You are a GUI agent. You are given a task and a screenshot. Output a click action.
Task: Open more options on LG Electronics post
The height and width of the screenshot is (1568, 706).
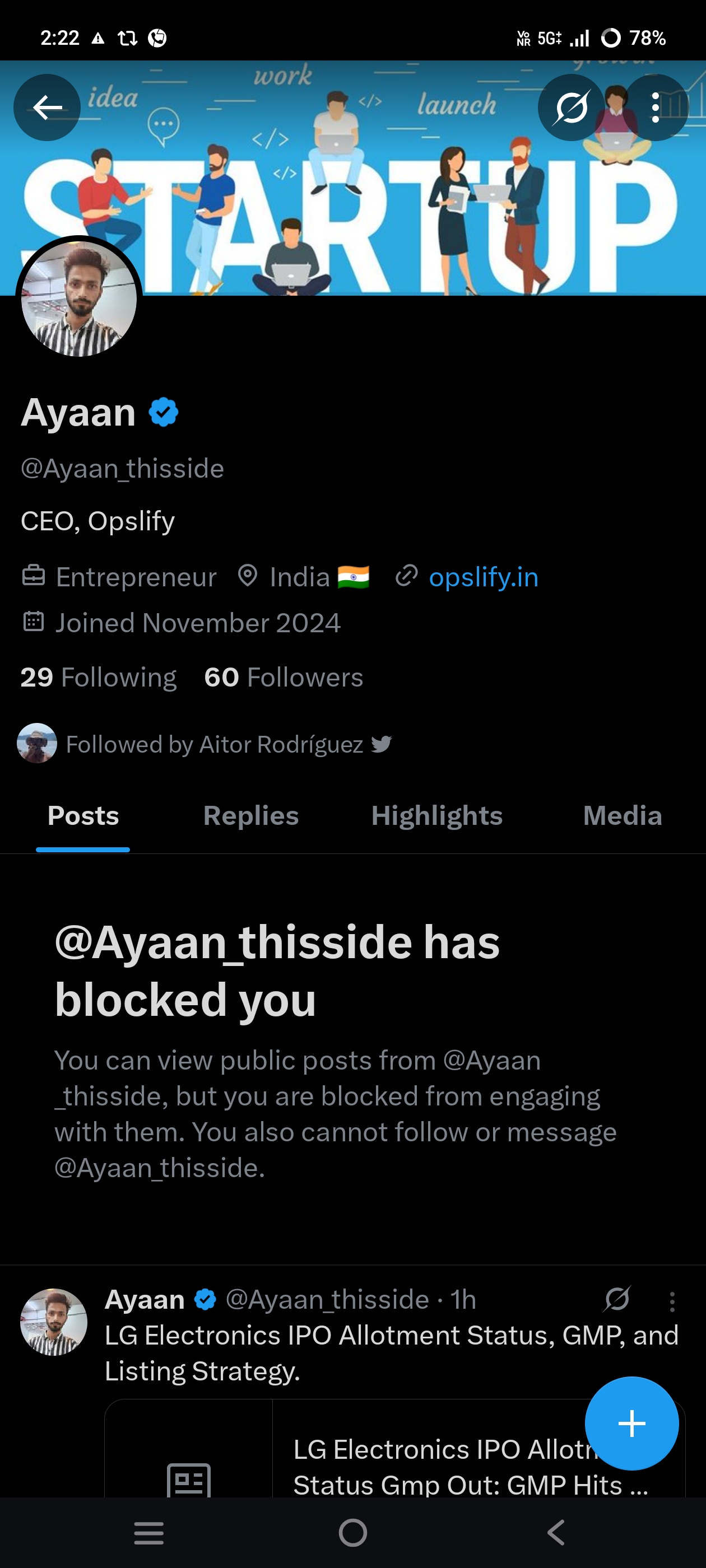coord(672,1301)
